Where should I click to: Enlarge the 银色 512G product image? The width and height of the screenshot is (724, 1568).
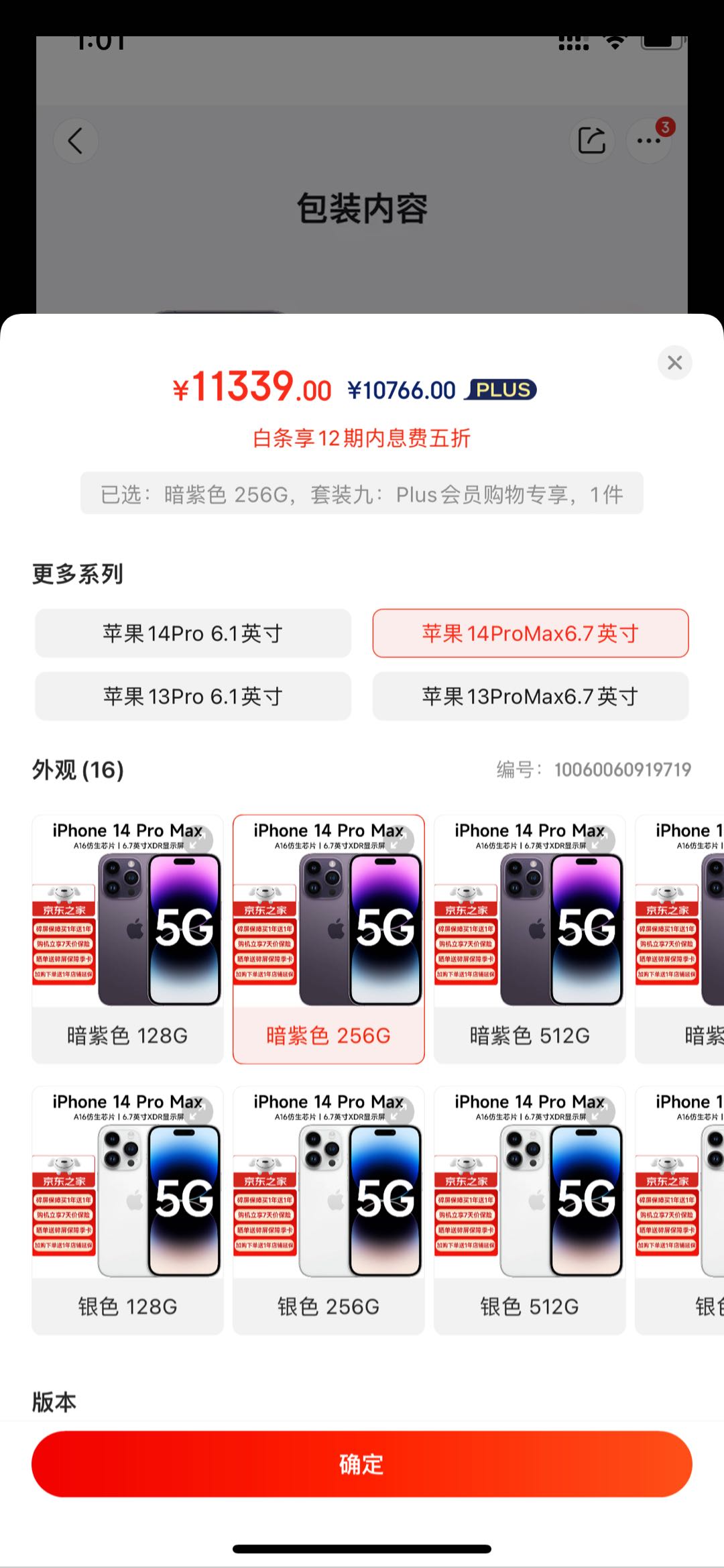pos(601,1111)
